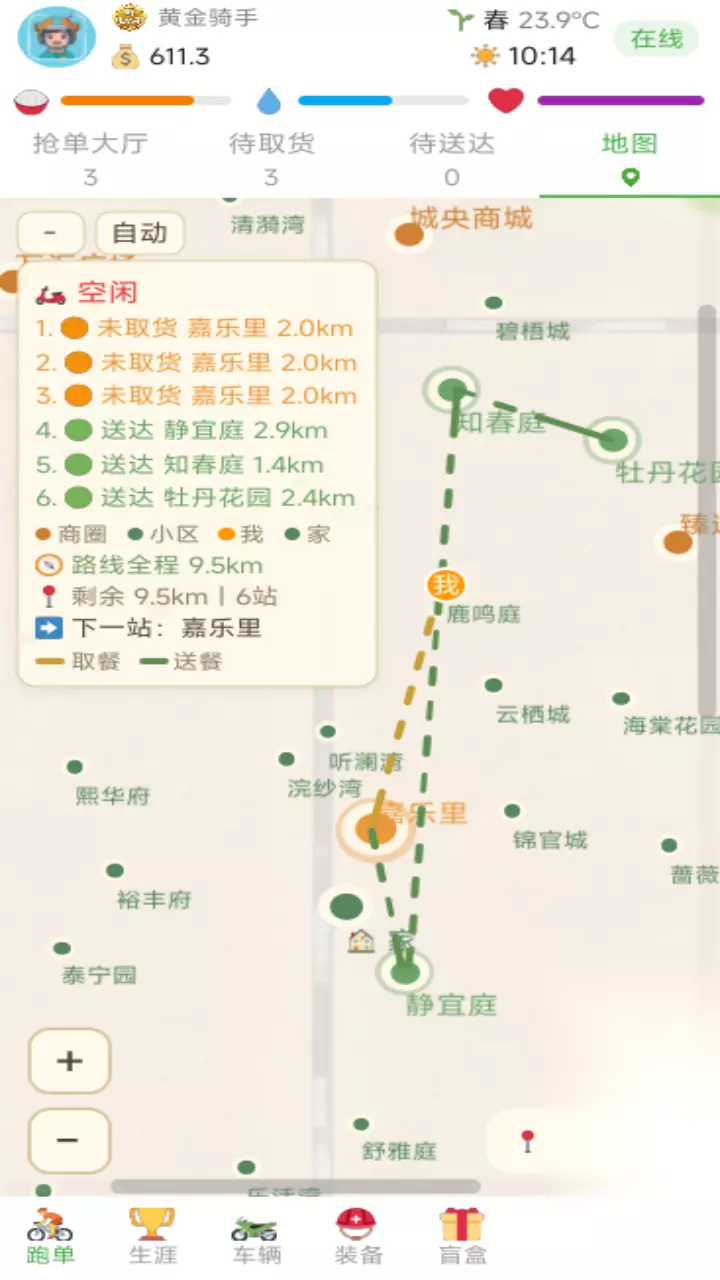Viewport: 720px width, 1280px height.
Task: Open the 盲盒 blind box tab
Action: (x=461, y=1236)
